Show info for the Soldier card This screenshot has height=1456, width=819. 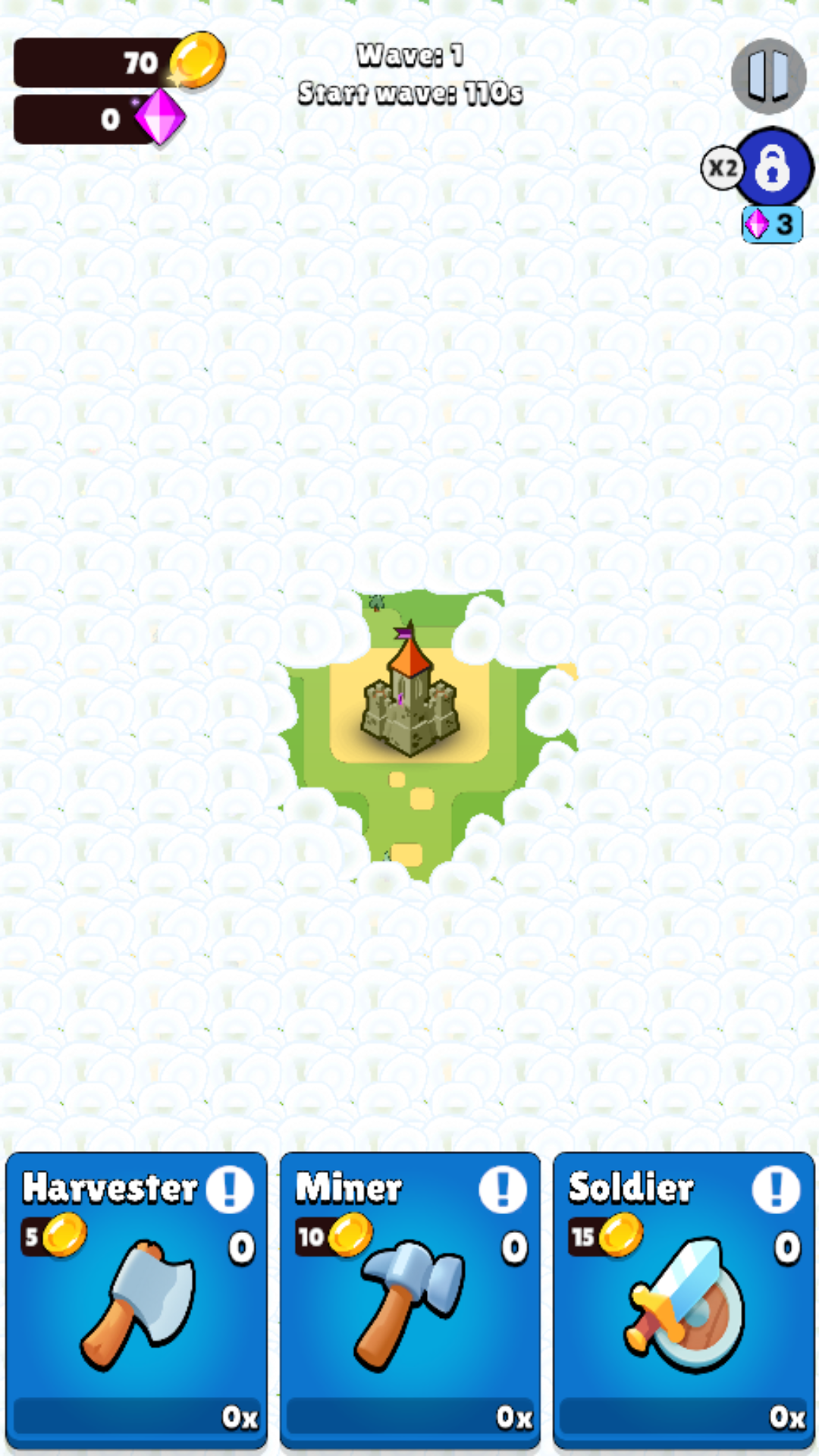[x=776, y=1188]
